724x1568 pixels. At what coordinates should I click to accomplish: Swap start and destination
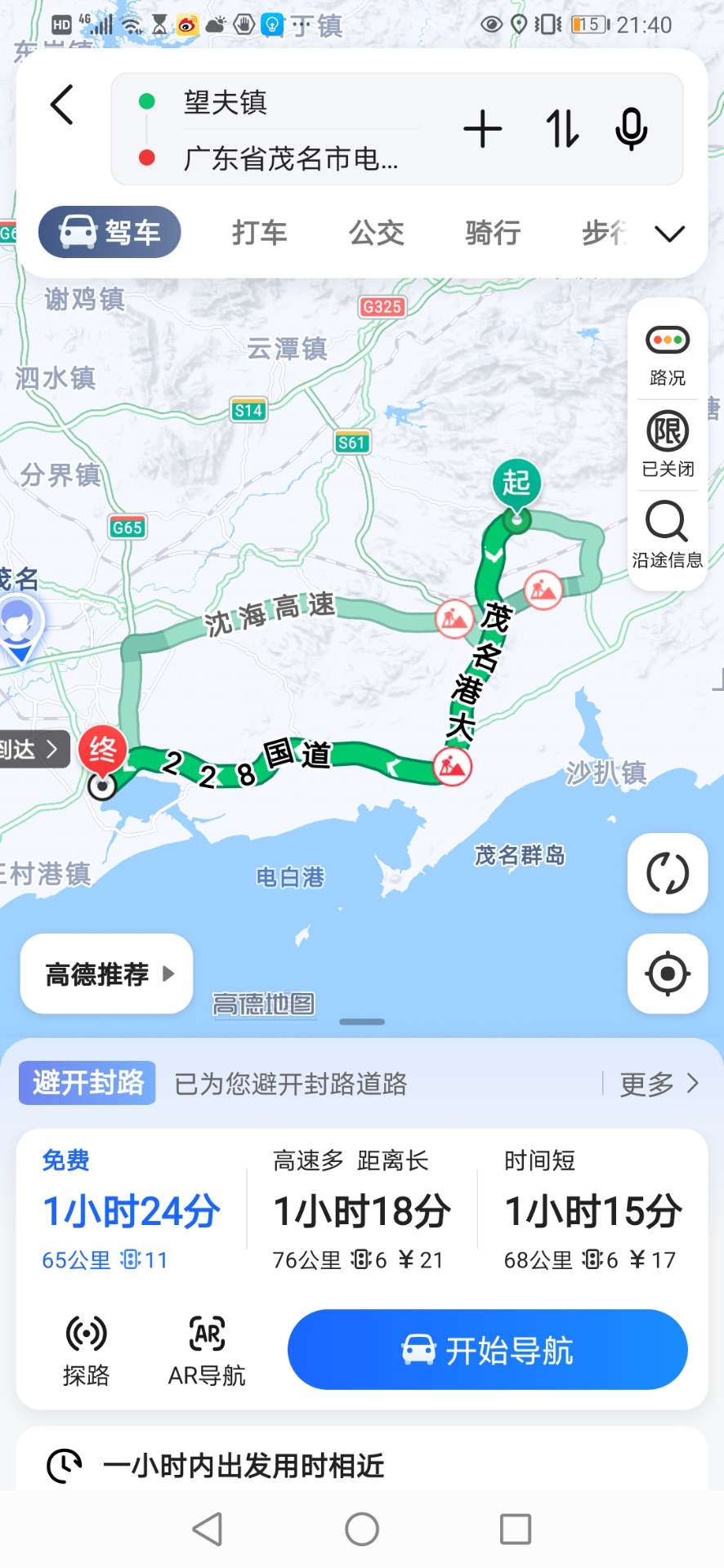click(x=562, y=130)
